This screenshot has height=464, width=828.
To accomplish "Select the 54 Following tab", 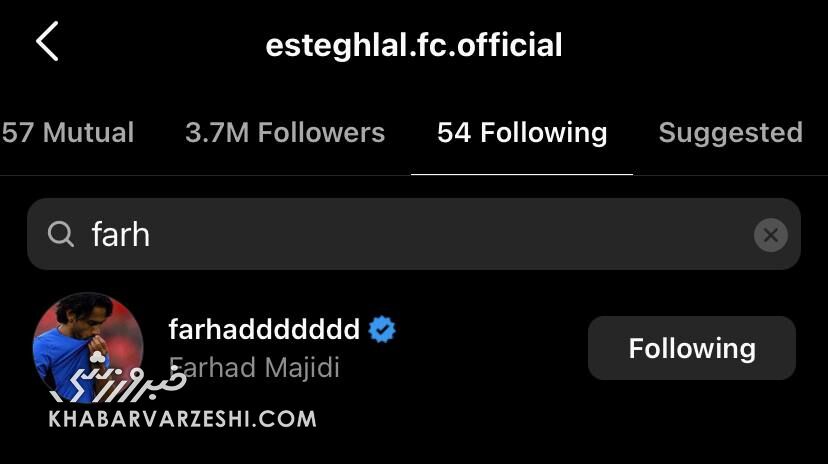I will 522,133.
